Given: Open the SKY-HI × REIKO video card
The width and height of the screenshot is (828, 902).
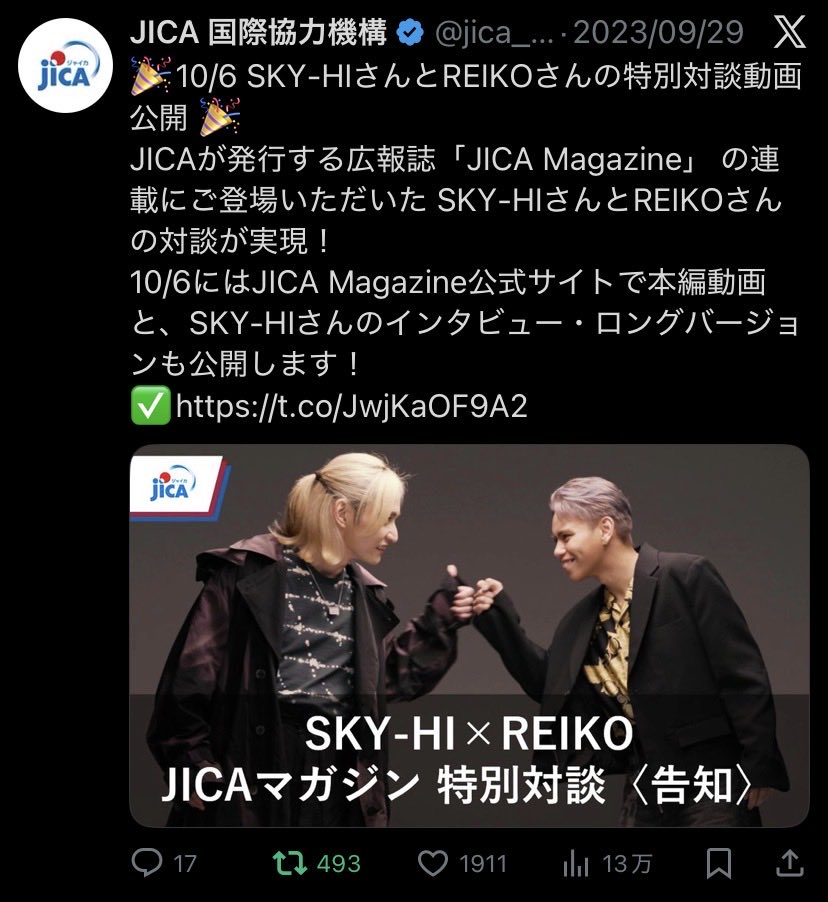Looking at the screenshot, I should click(469, 636).
